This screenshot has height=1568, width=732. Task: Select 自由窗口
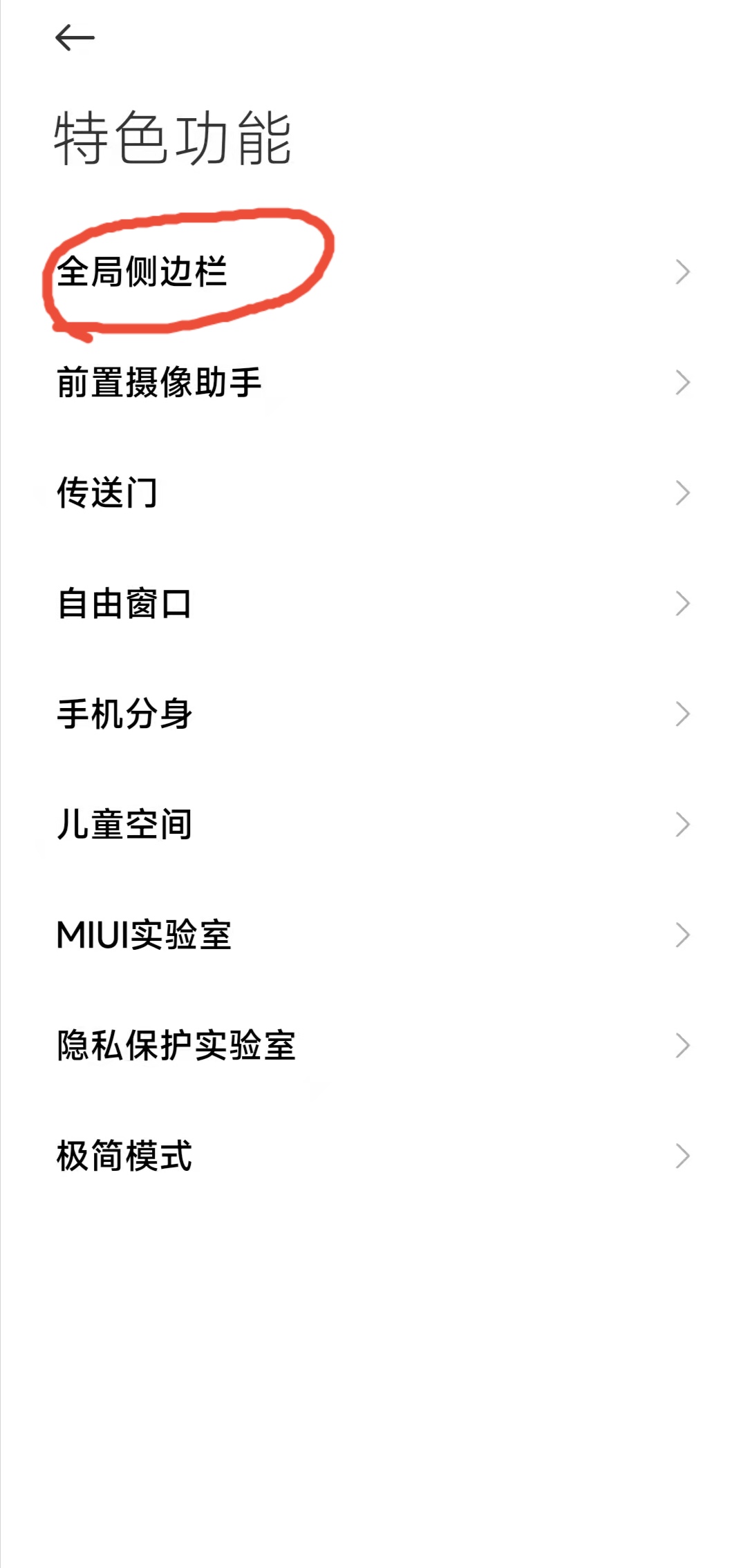pyautogui.click(x=366, y=603)
